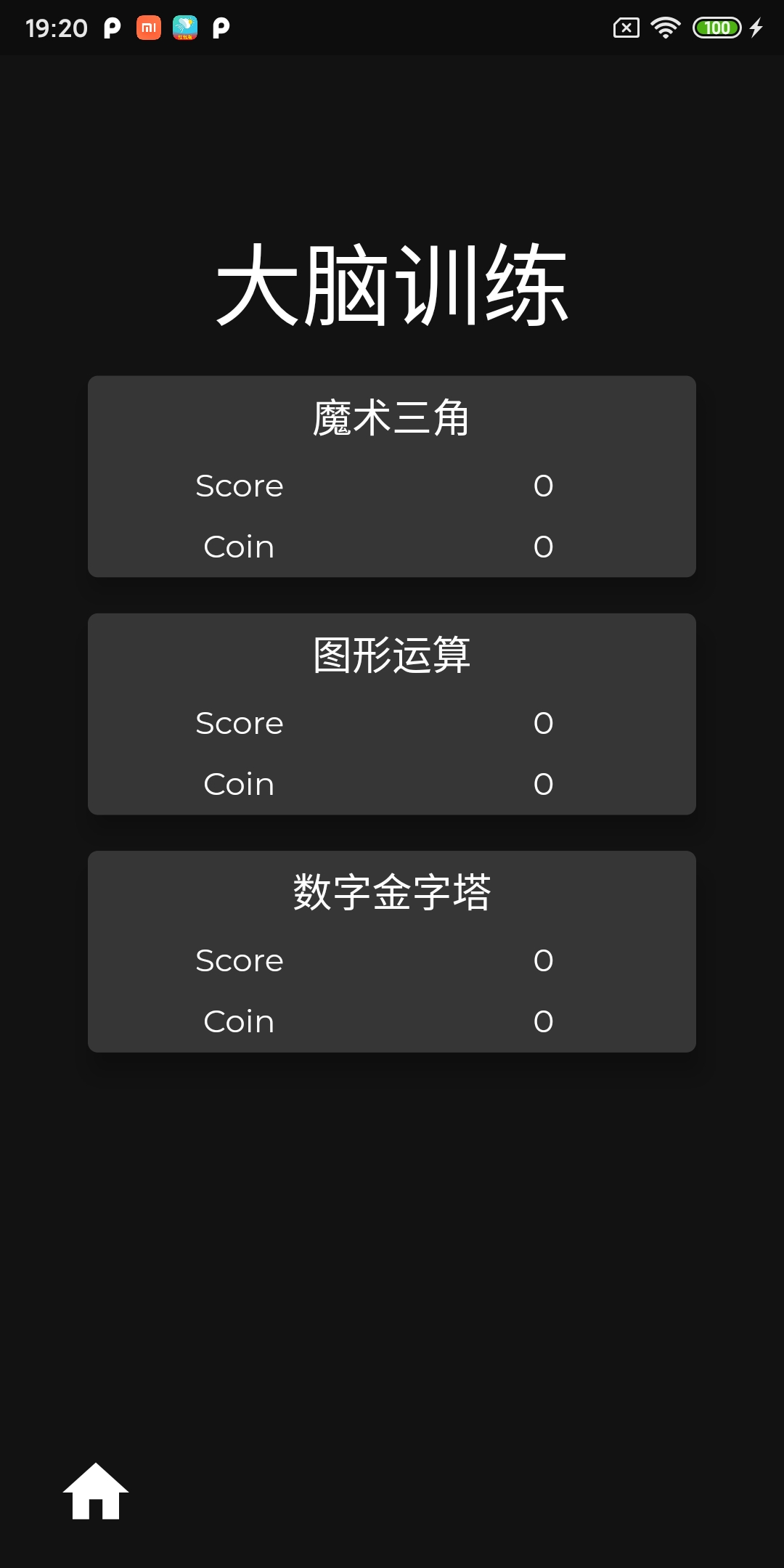Select the 数字金字塔 game card

tap(391, 951)
